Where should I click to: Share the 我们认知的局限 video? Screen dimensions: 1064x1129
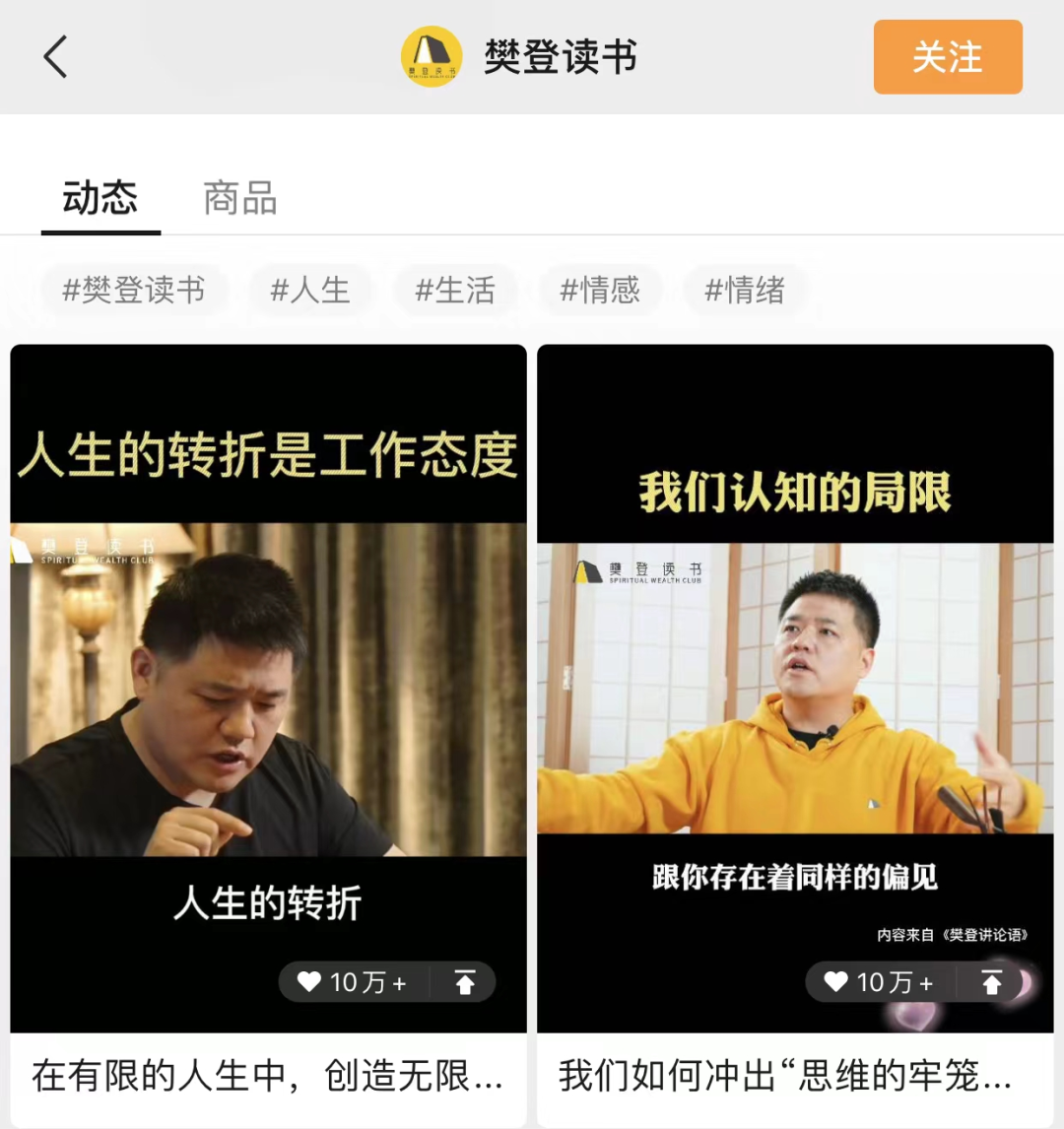992,982
